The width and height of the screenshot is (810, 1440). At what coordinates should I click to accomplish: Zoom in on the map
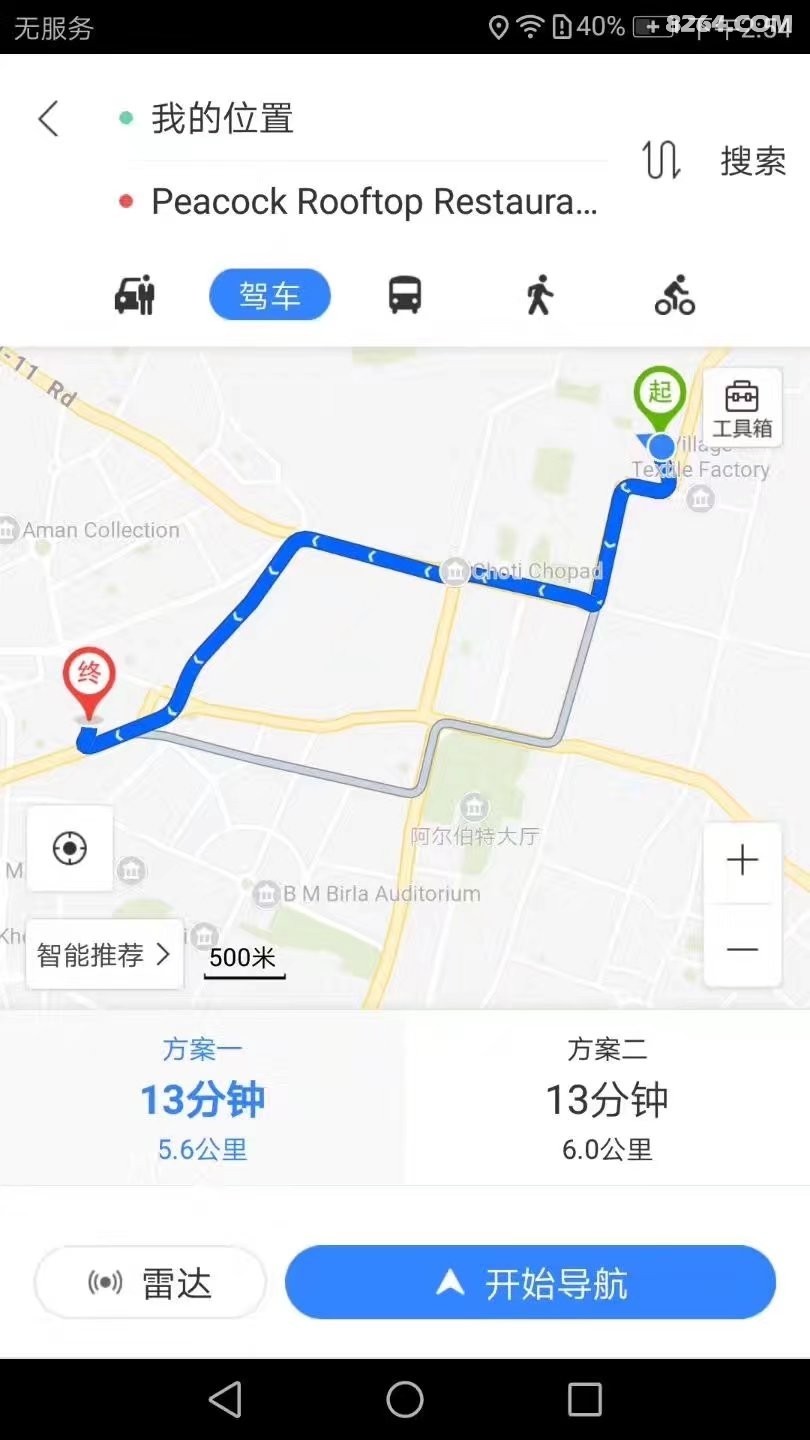(x=742, y=861)
